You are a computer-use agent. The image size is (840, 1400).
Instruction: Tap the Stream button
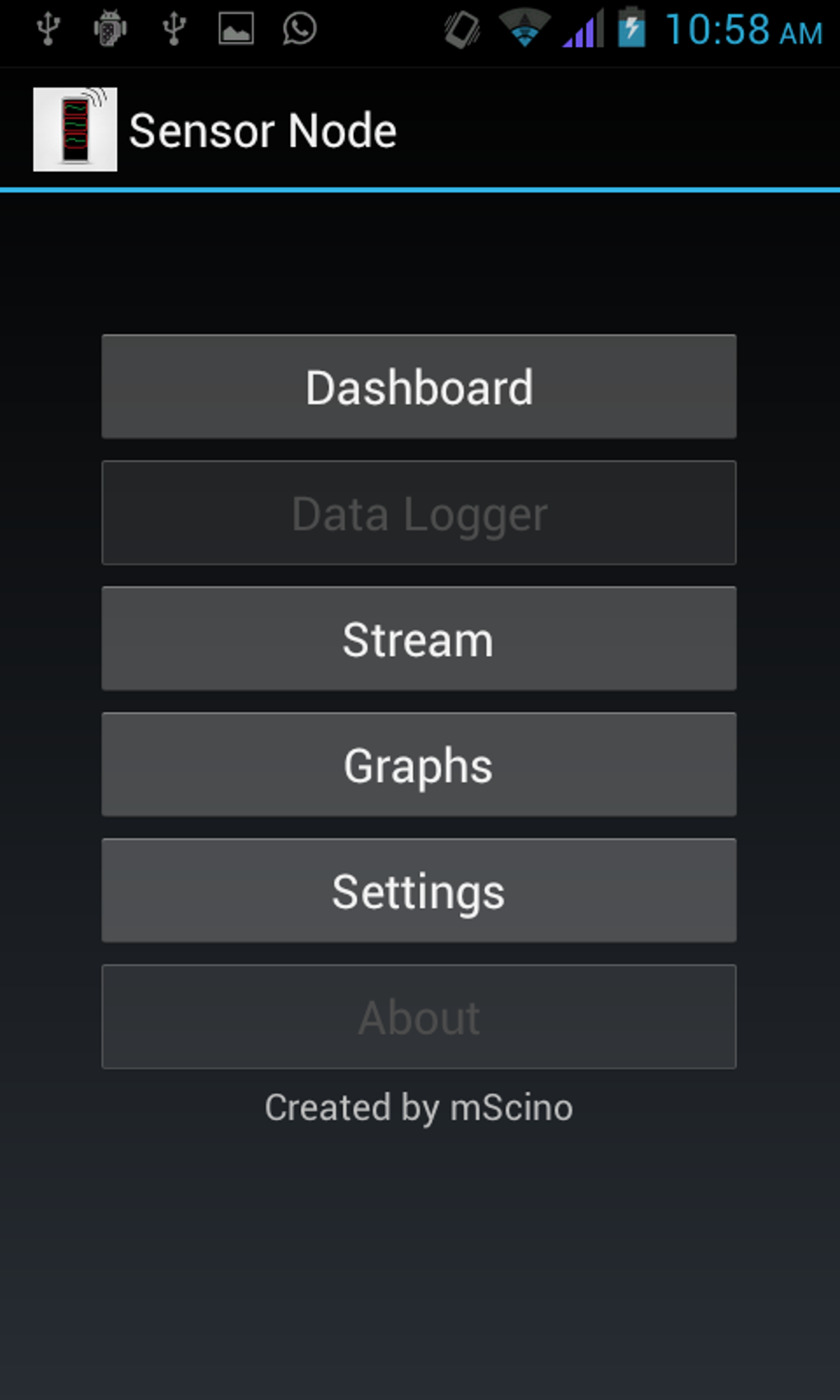tap(418, 638)
